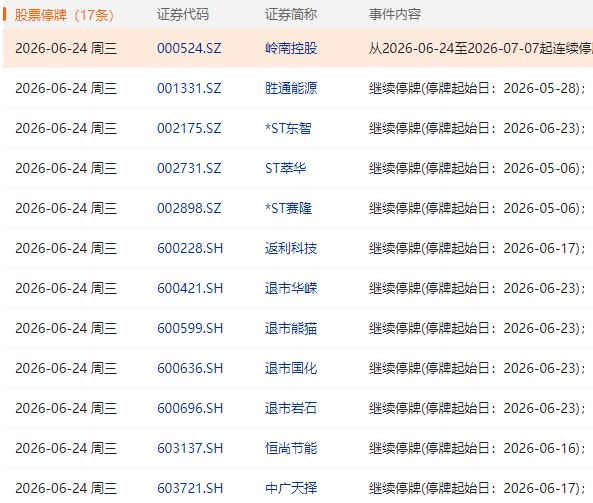Viewport: 593px width, 503px height.
Task: Open 胜通能源 stock name link
Action: click(291, 88)
